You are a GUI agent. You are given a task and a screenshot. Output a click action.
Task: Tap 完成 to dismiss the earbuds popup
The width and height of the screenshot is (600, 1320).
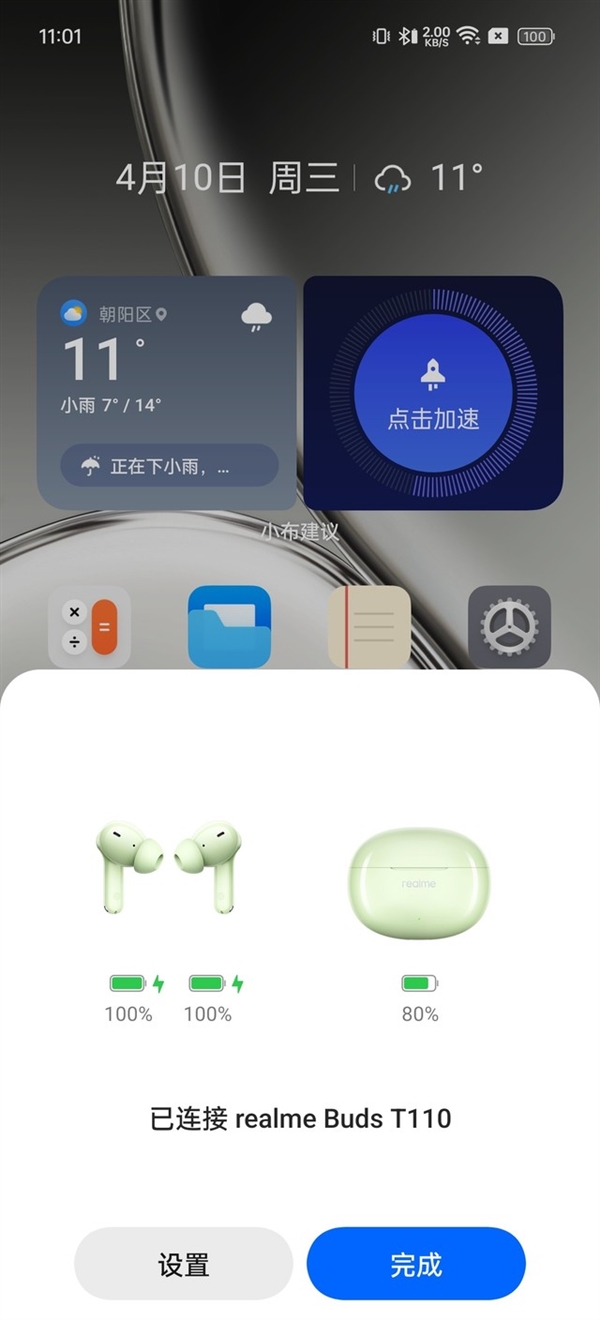click(415, 1264)
